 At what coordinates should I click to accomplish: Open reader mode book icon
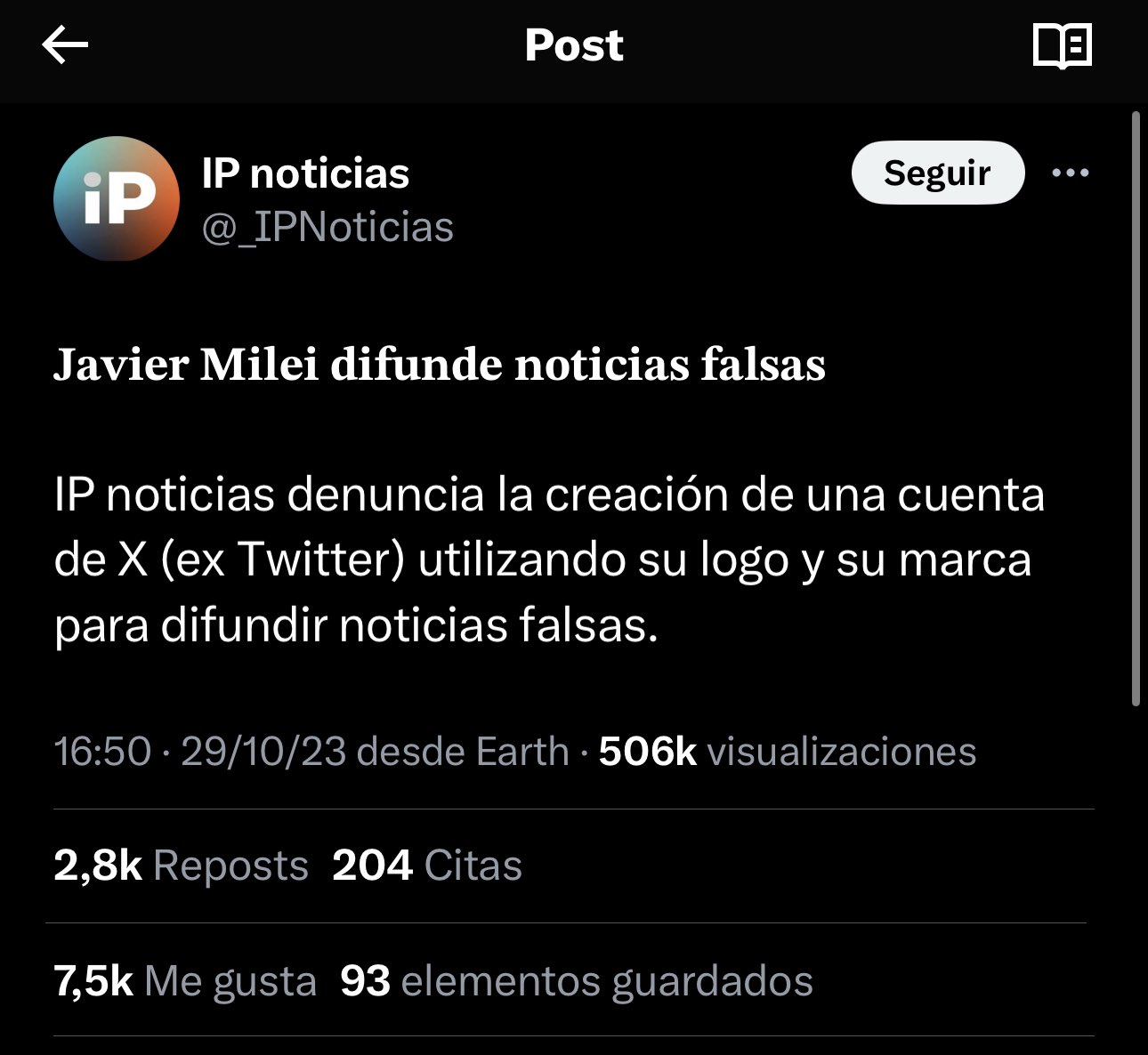pyautogui.click(x=1063, y=45)
